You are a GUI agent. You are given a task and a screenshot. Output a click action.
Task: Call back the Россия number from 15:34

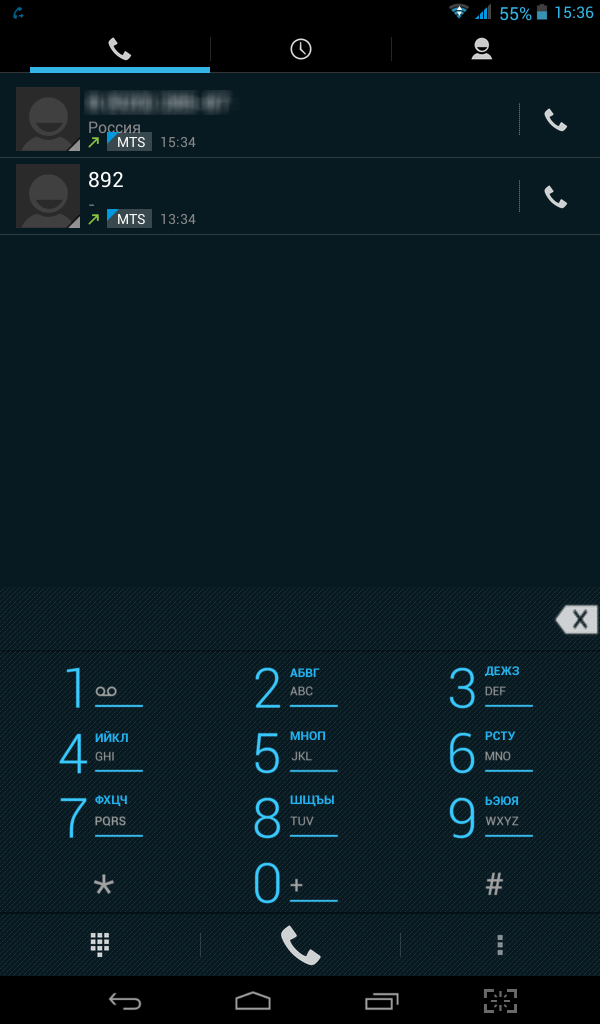(x=555, y=120)
